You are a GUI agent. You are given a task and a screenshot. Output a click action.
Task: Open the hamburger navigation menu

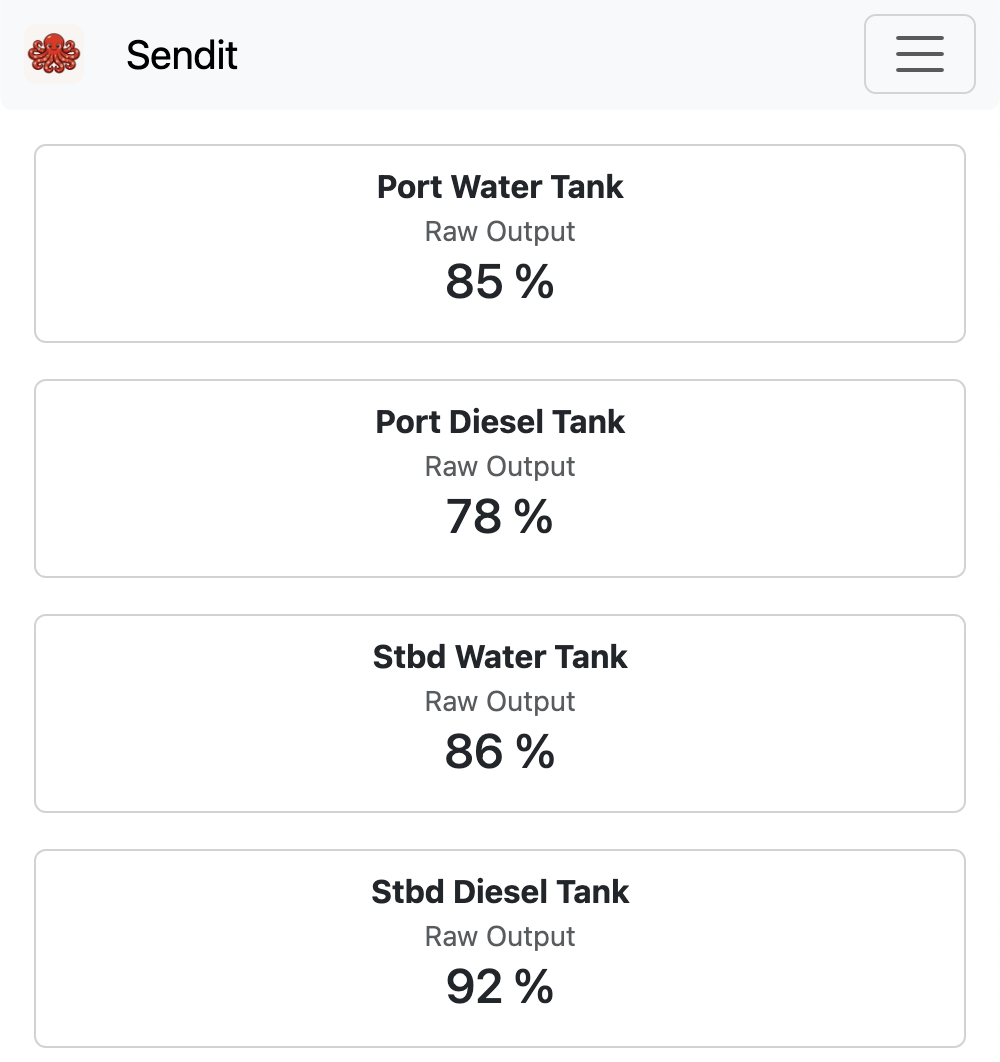click(919, 54)
